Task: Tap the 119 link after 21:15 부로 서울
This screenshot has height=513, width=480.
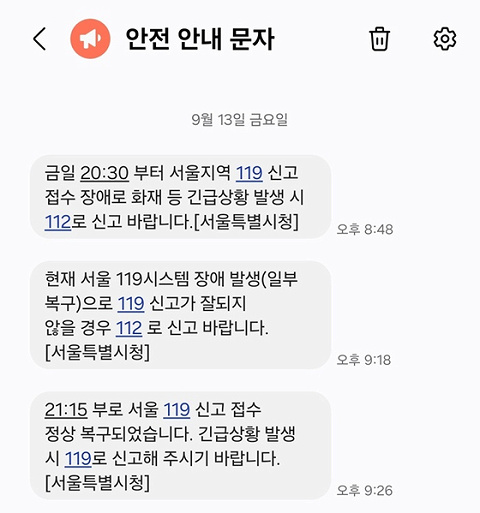Action: [177, 410]
